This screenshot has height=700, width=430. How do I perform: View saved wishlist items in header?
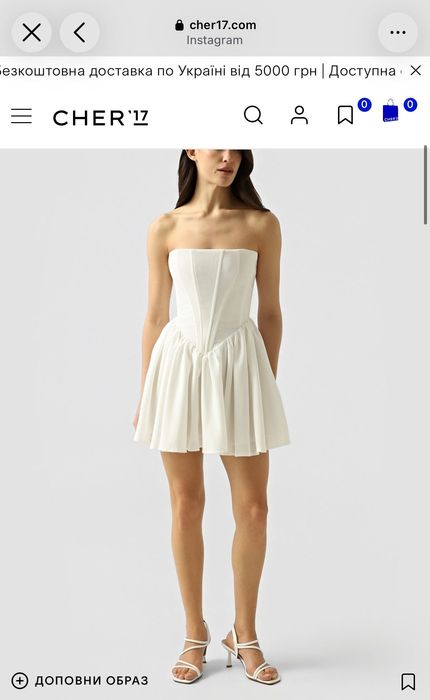[345, 115]
